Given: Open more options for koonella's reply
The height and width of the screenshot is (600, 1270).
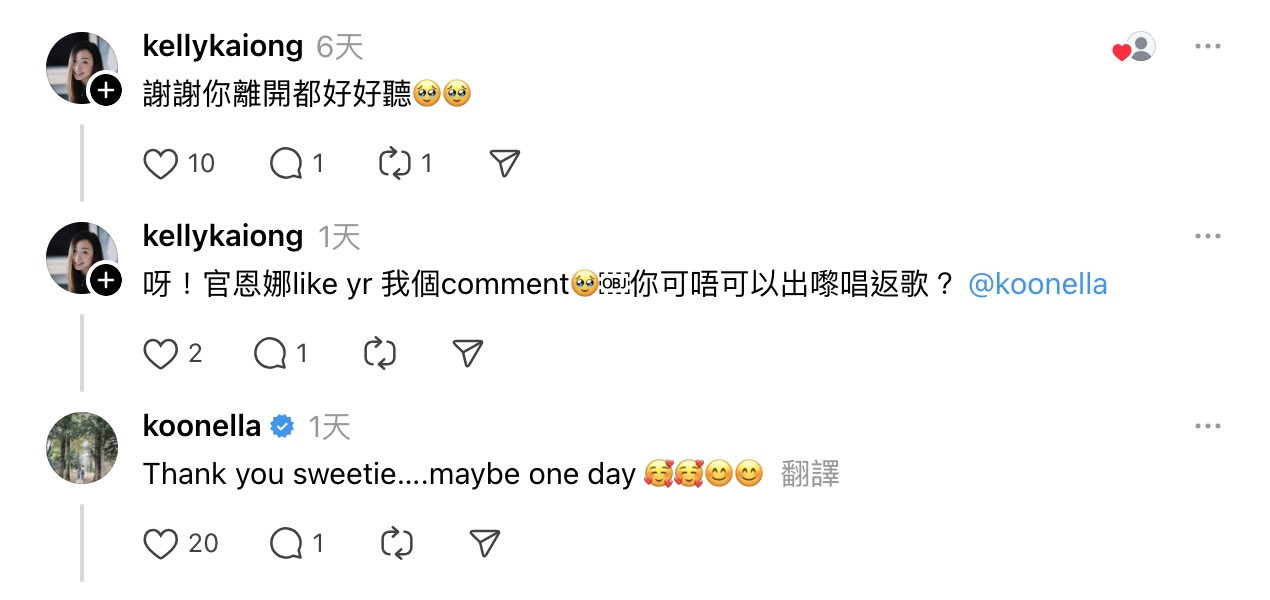Looking at the screenshot, I should [x=1208, y=427].
